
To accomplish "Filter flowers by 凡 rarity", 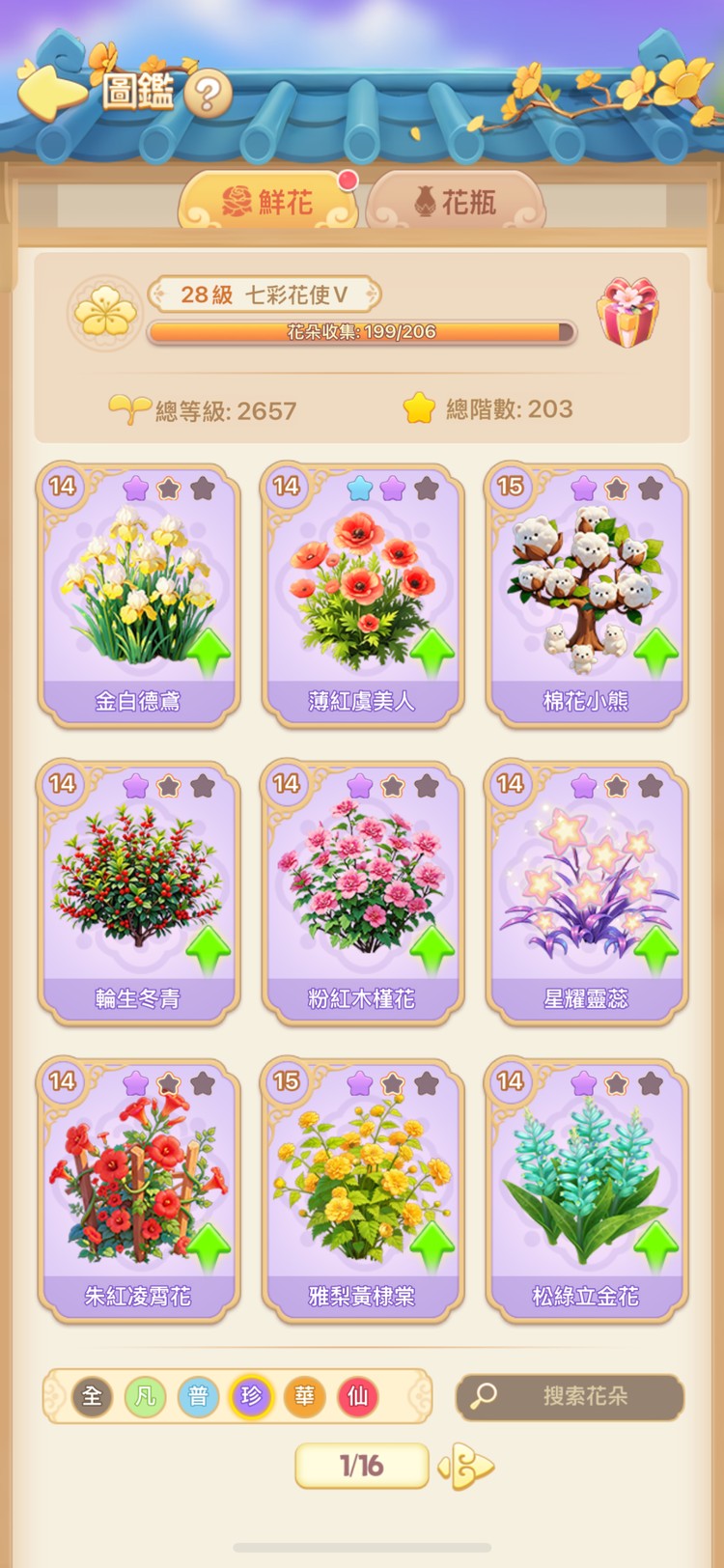I will click(145, 1396).
